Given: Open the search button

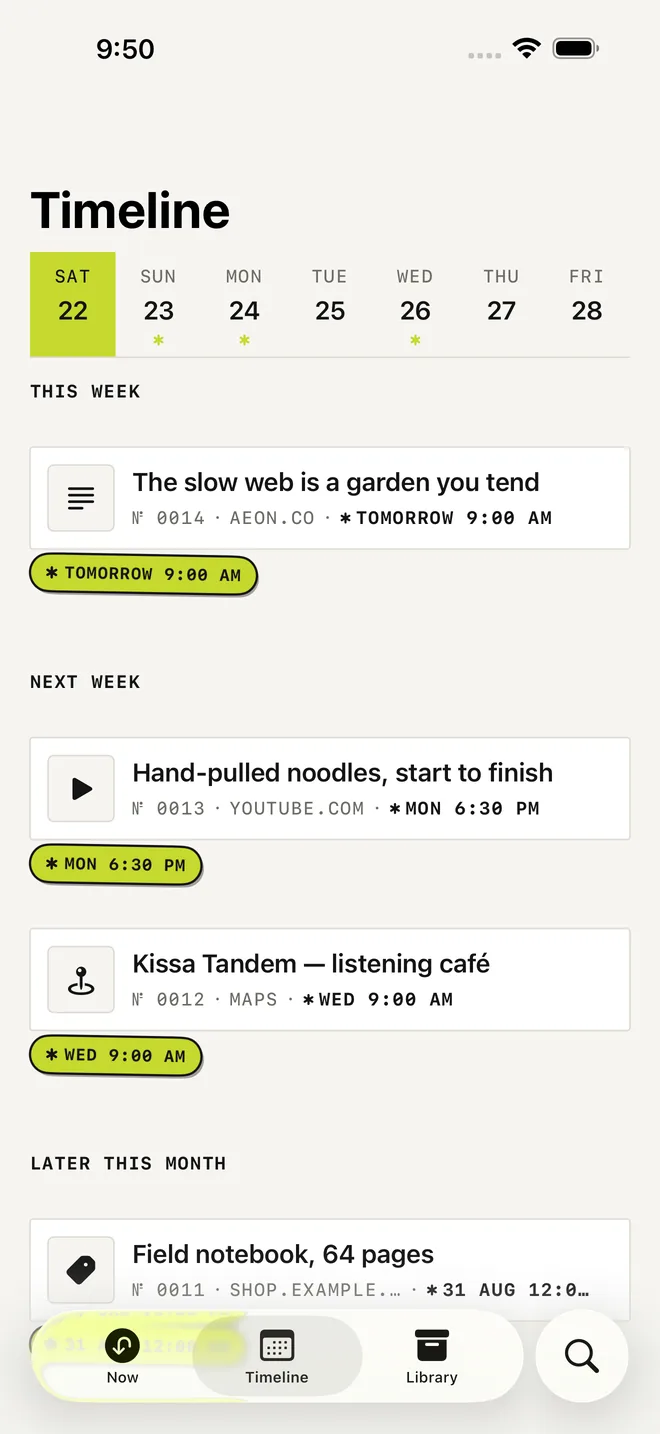Looking at the screenshot, I should [x=582, y=1356].
